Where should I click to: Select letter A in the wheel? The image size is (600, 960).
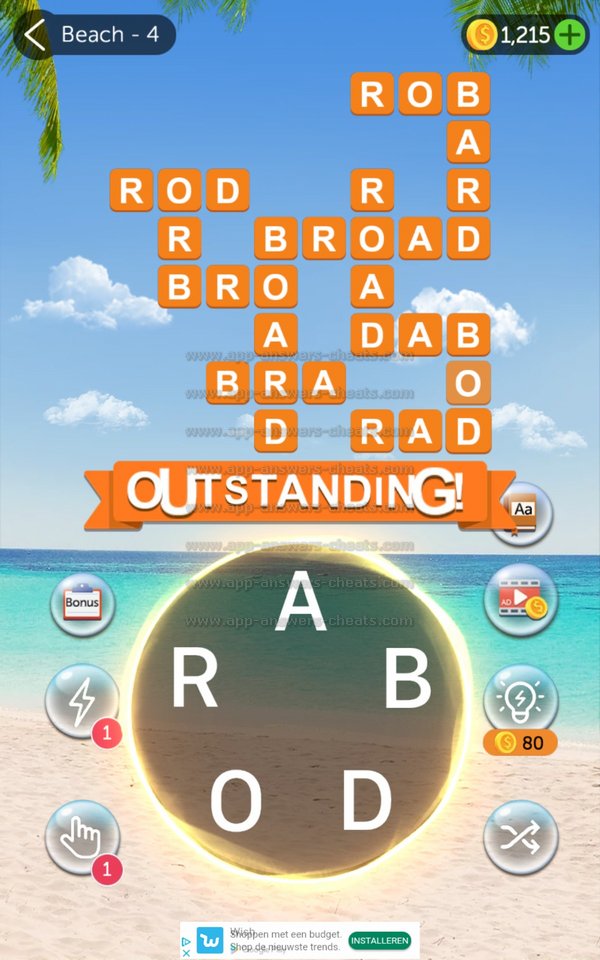(295, 603)
